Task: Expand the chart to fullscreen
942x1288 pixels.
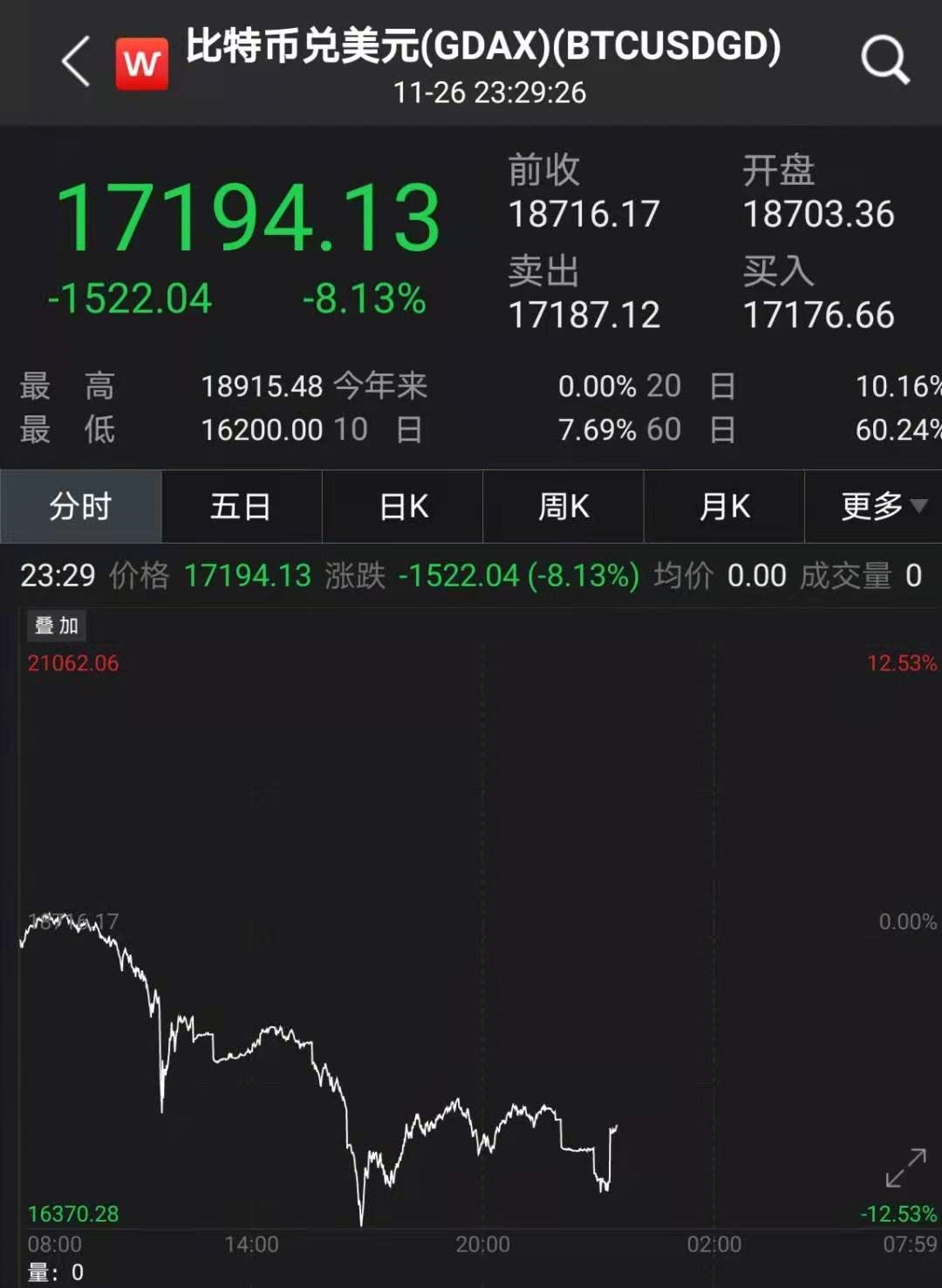Action: [905, 1168]
